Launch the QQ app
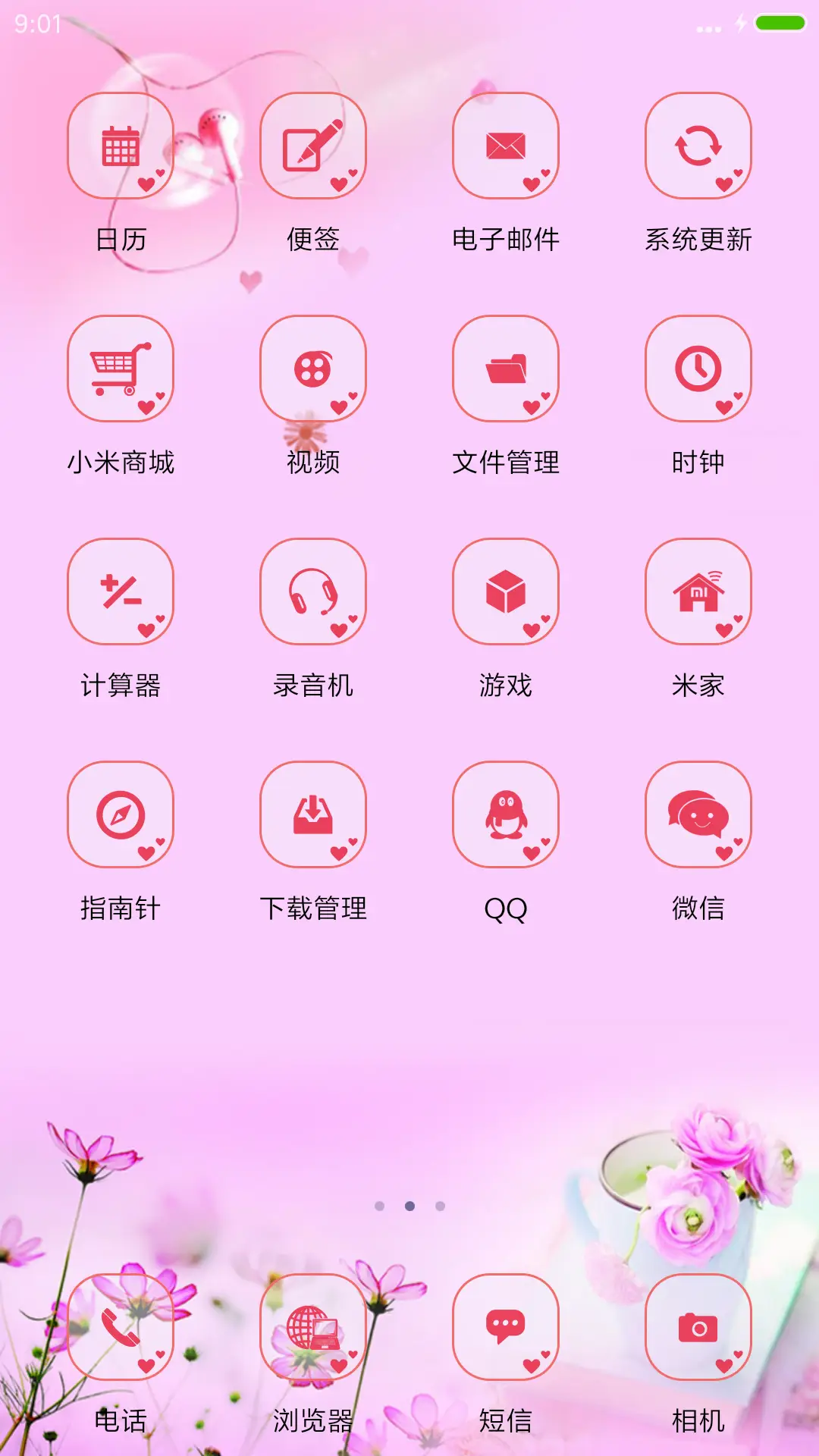Screen dimensions: 819x1456 point(506,816)
